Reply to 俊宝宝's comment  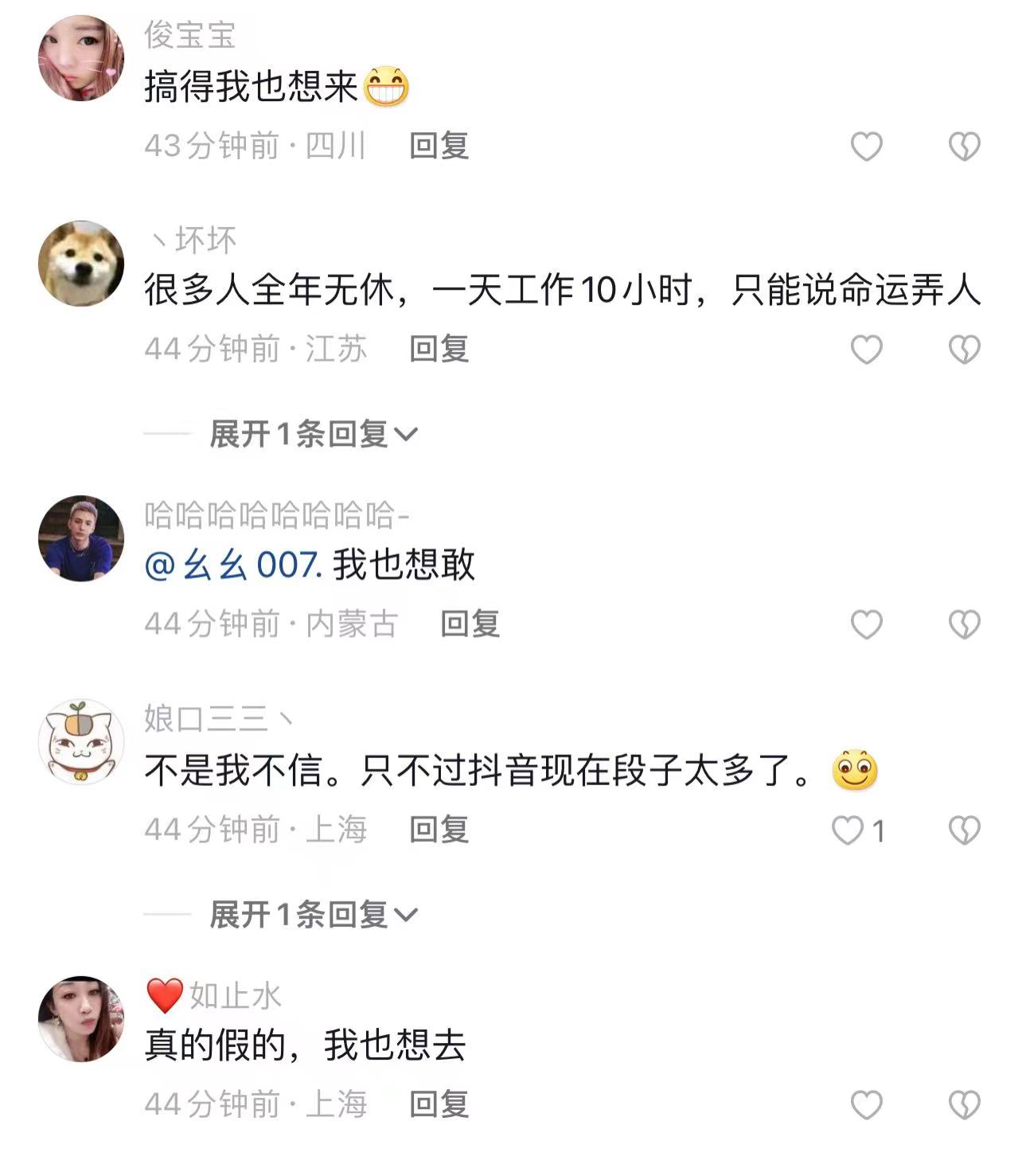tap(439, 146)
